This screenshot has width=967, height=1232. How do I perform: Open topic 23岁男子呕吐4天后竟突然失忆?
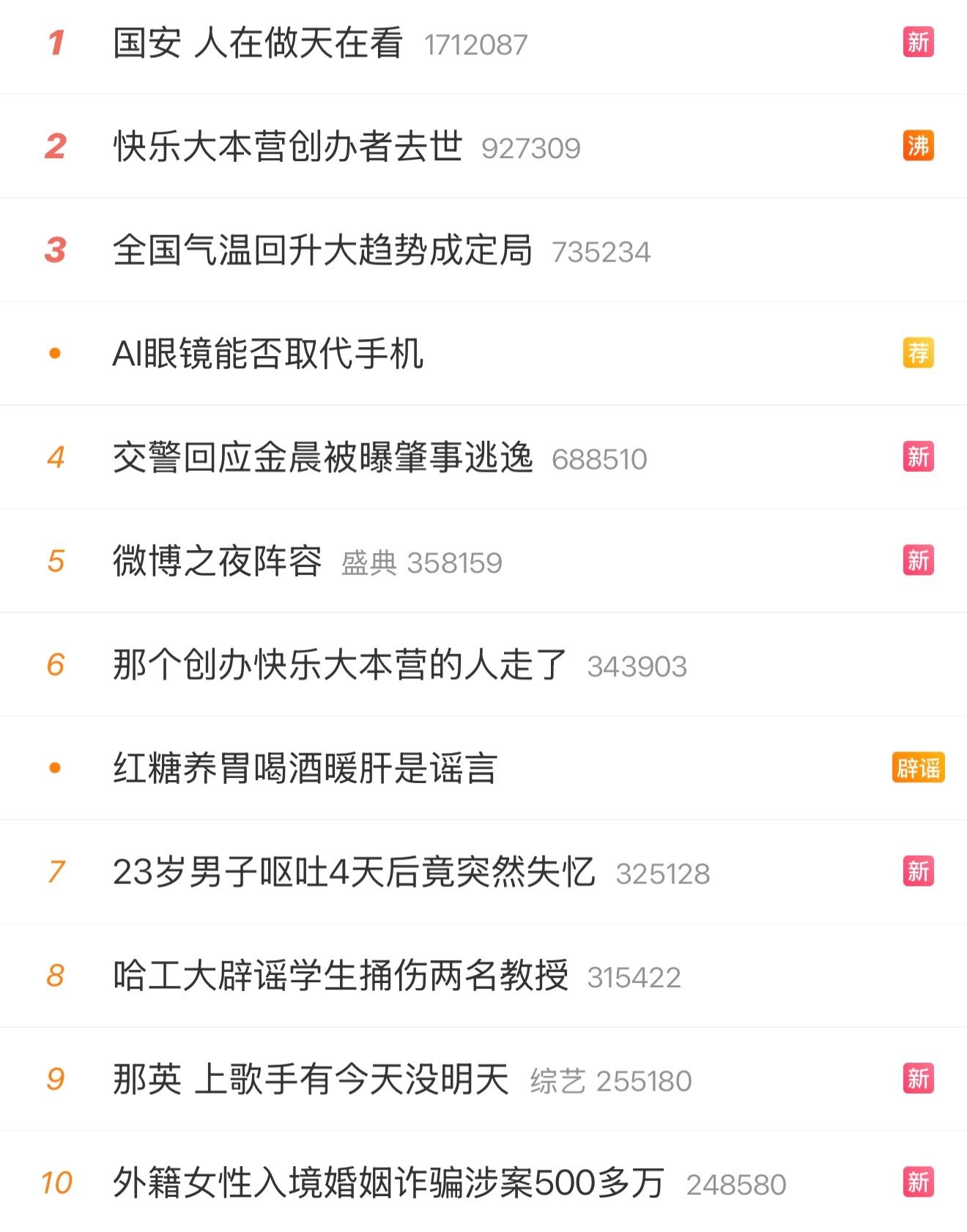354,872
